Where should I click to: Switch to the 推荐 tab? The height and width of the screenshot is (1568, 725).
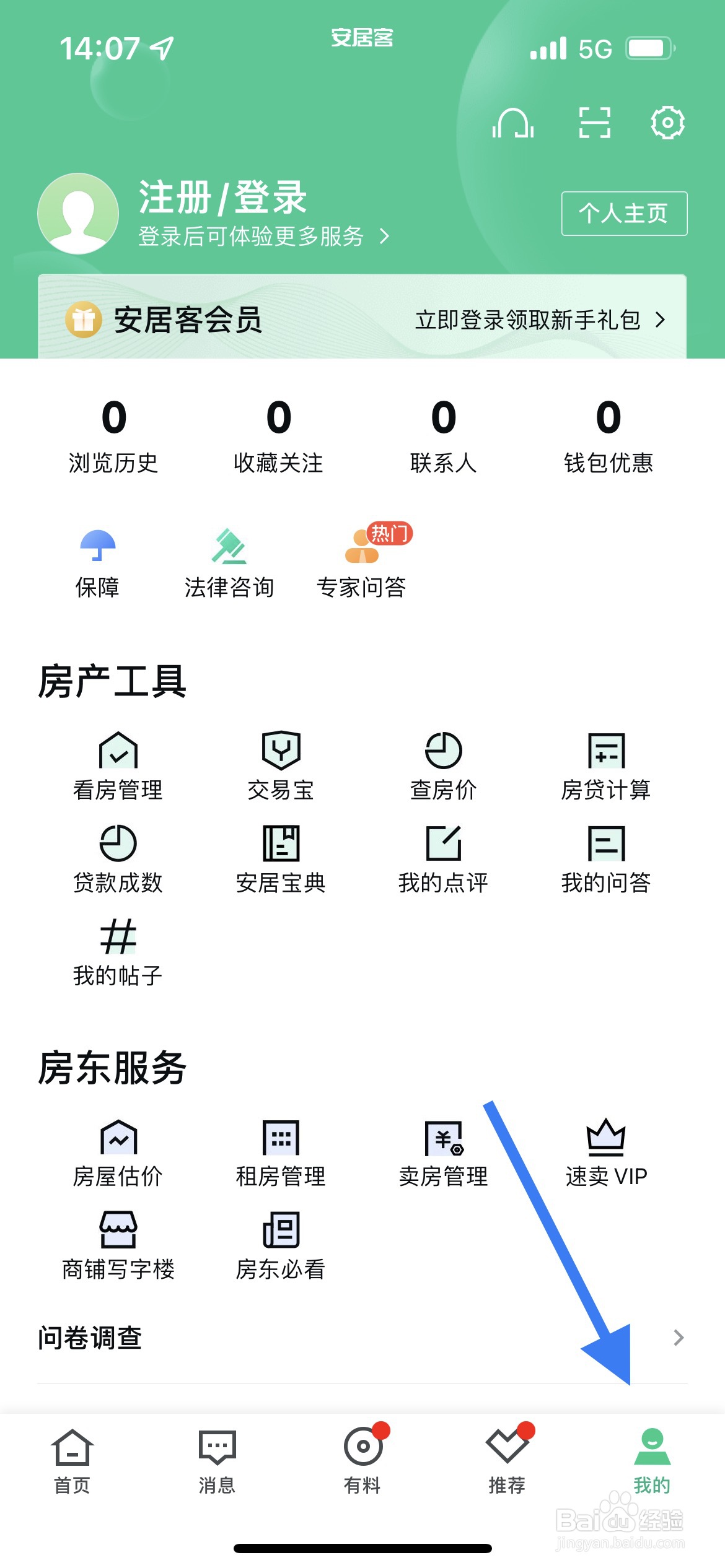[x=507, y=1461]
